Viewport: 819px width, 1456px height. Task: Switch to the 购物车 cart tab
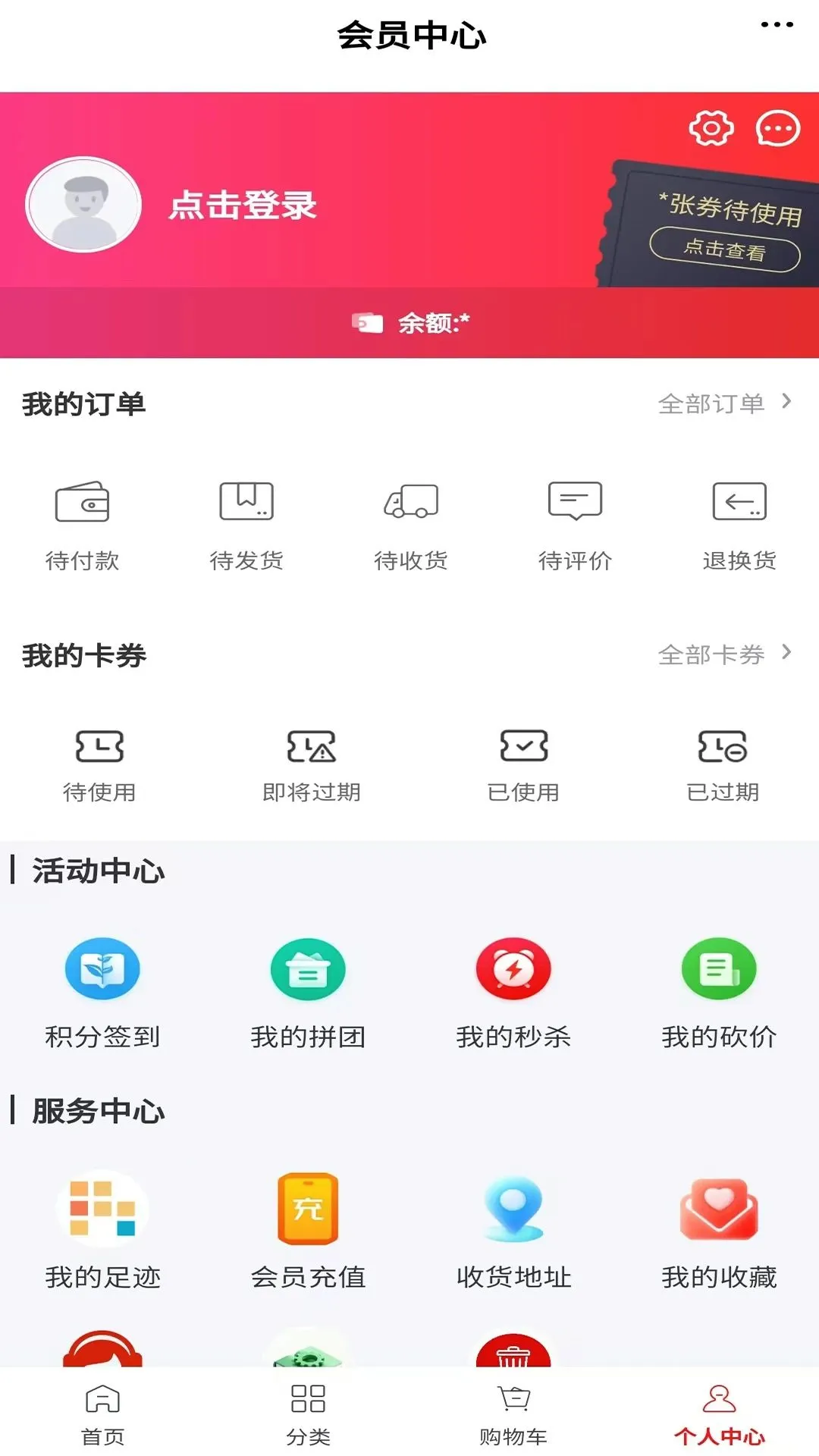[x=513, y=1414]
